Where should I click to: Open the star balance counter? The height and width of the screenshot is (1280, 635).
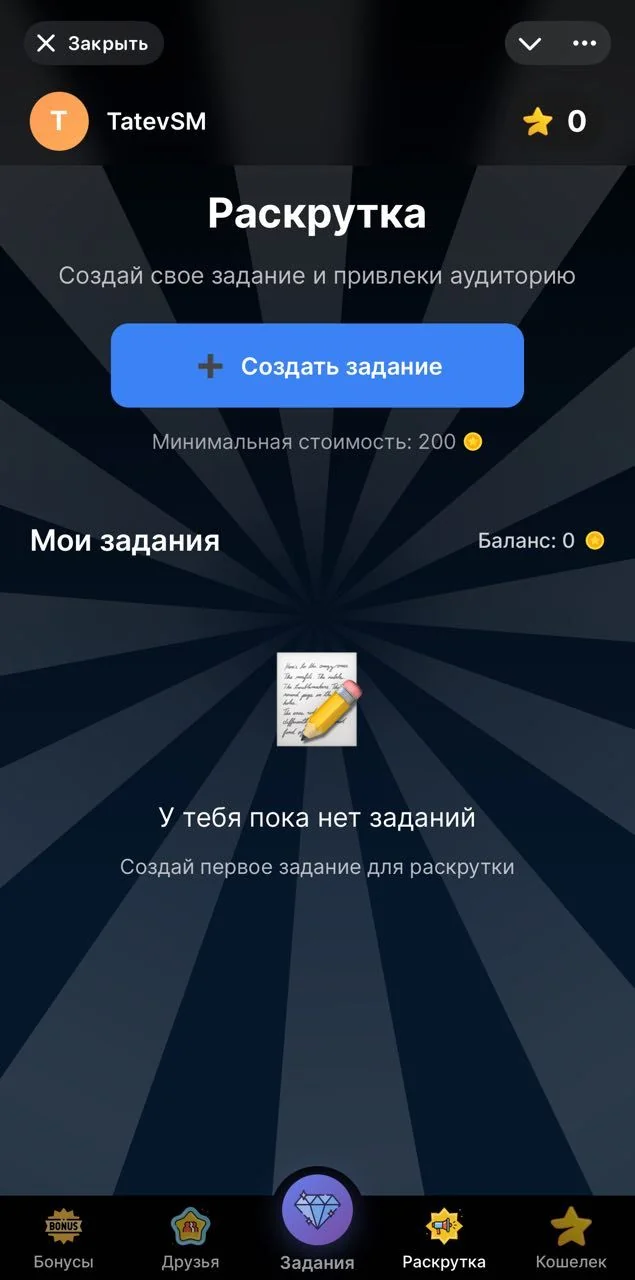click(x=555, y=122)
